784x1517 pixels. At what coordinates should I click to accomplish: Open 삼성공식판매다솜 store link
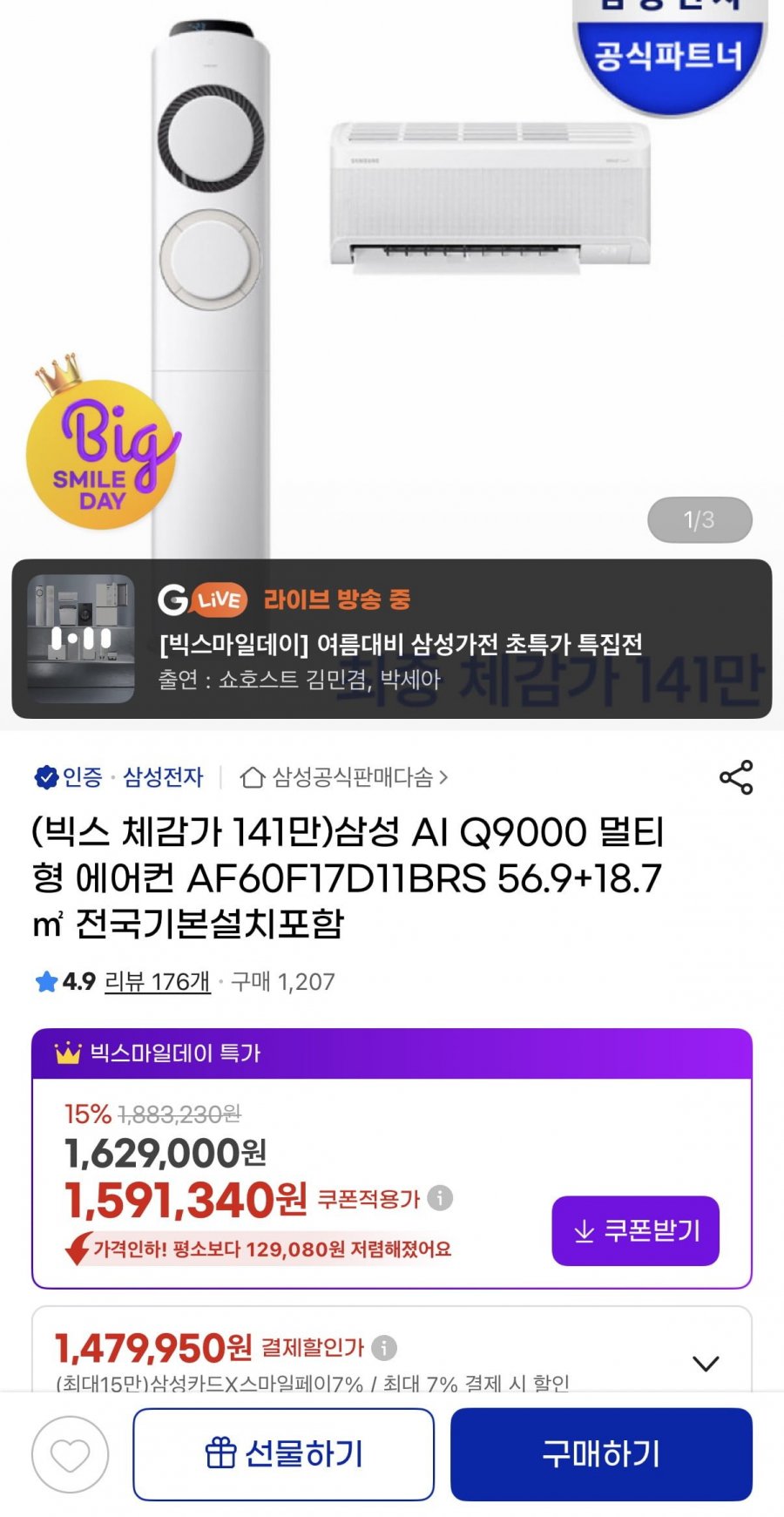(344, 777)
